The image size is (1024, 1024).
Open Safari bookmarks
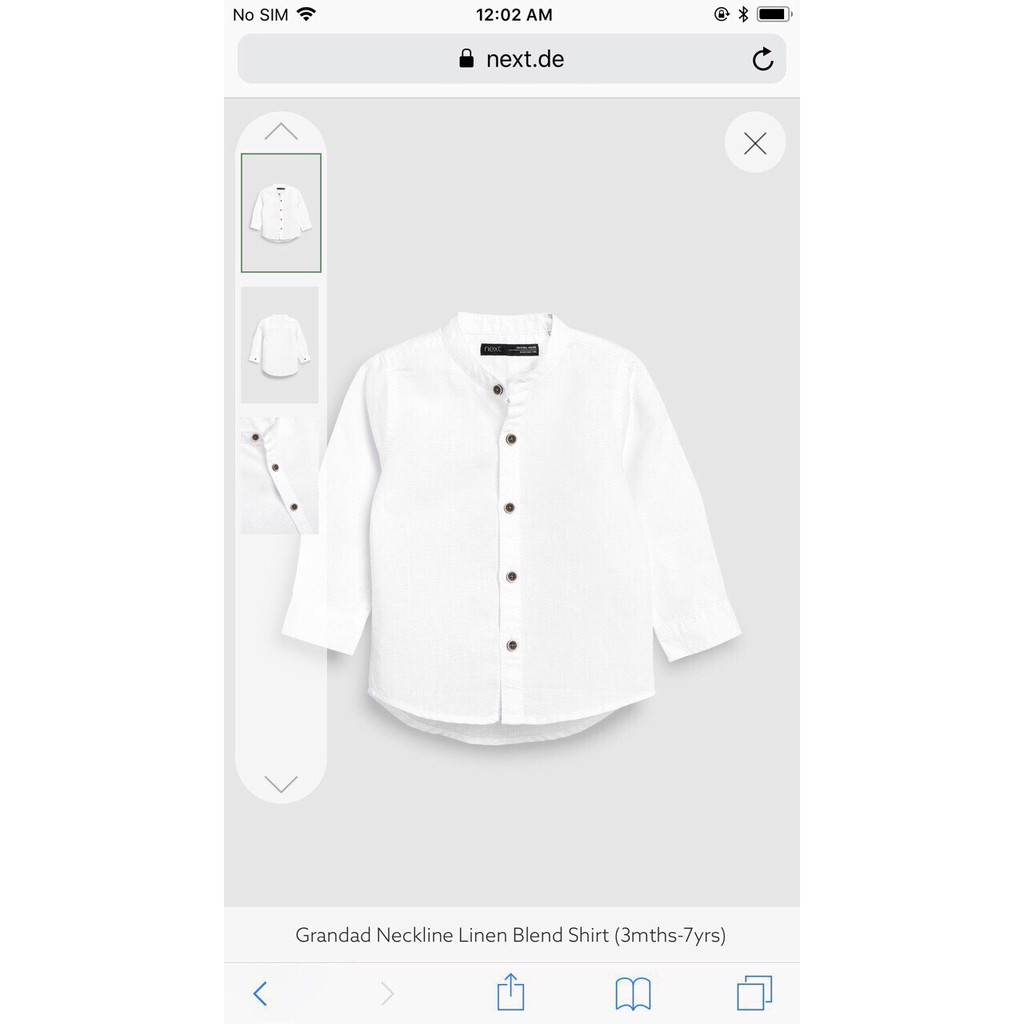click(x=632, y=993)
